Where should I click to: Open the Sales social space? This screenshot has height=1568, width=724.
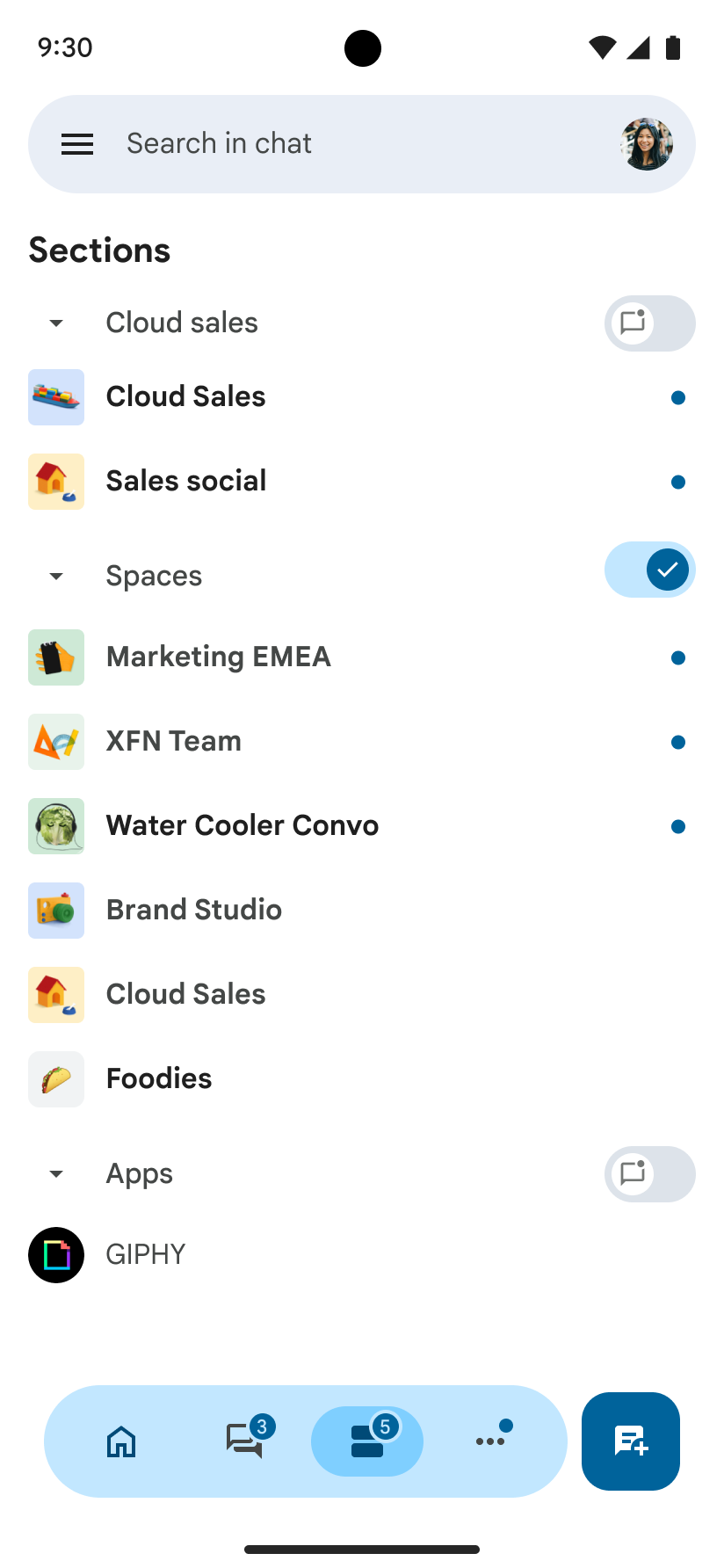click(x=186, y=482)
